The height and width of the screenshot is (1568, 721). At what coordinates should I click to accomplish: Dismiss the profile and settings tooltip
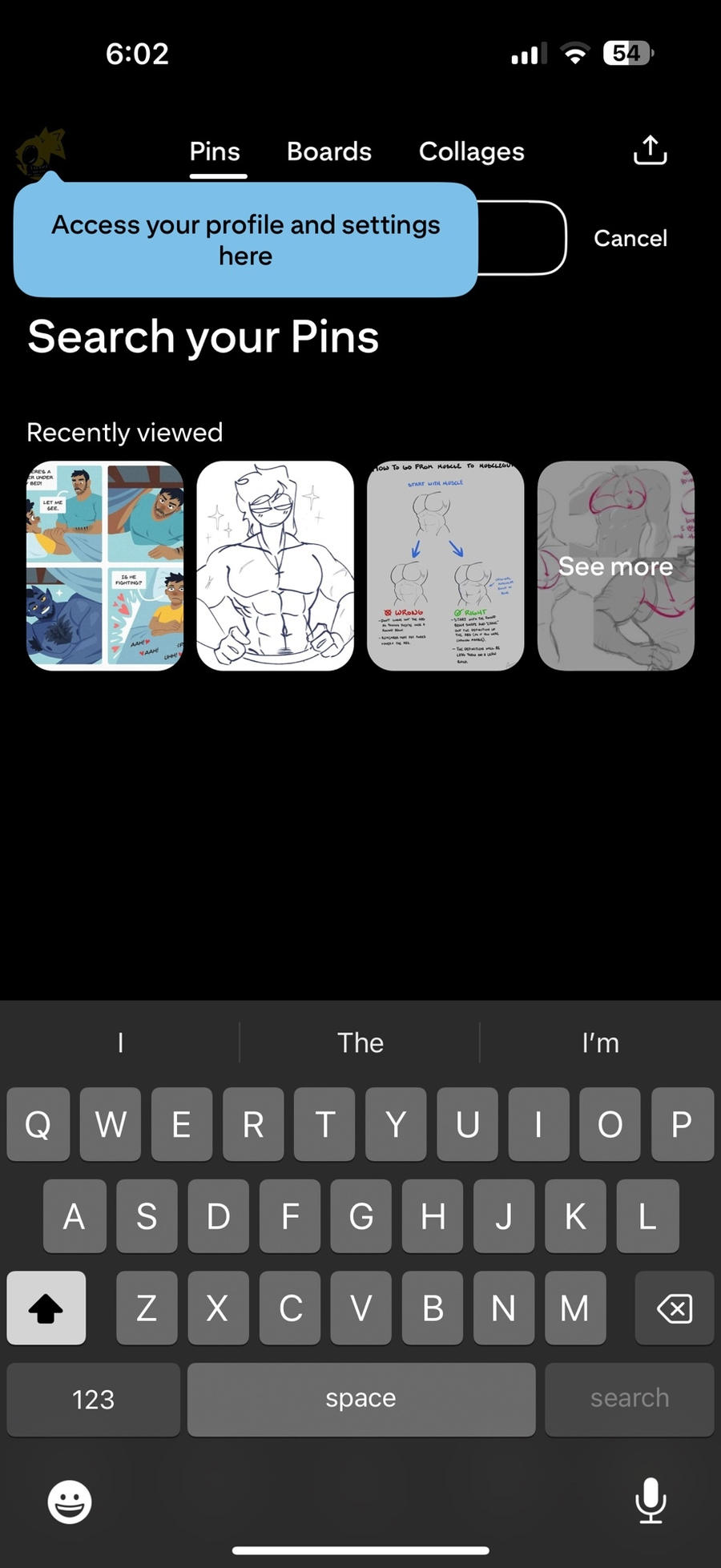click(x=245, y=240)
